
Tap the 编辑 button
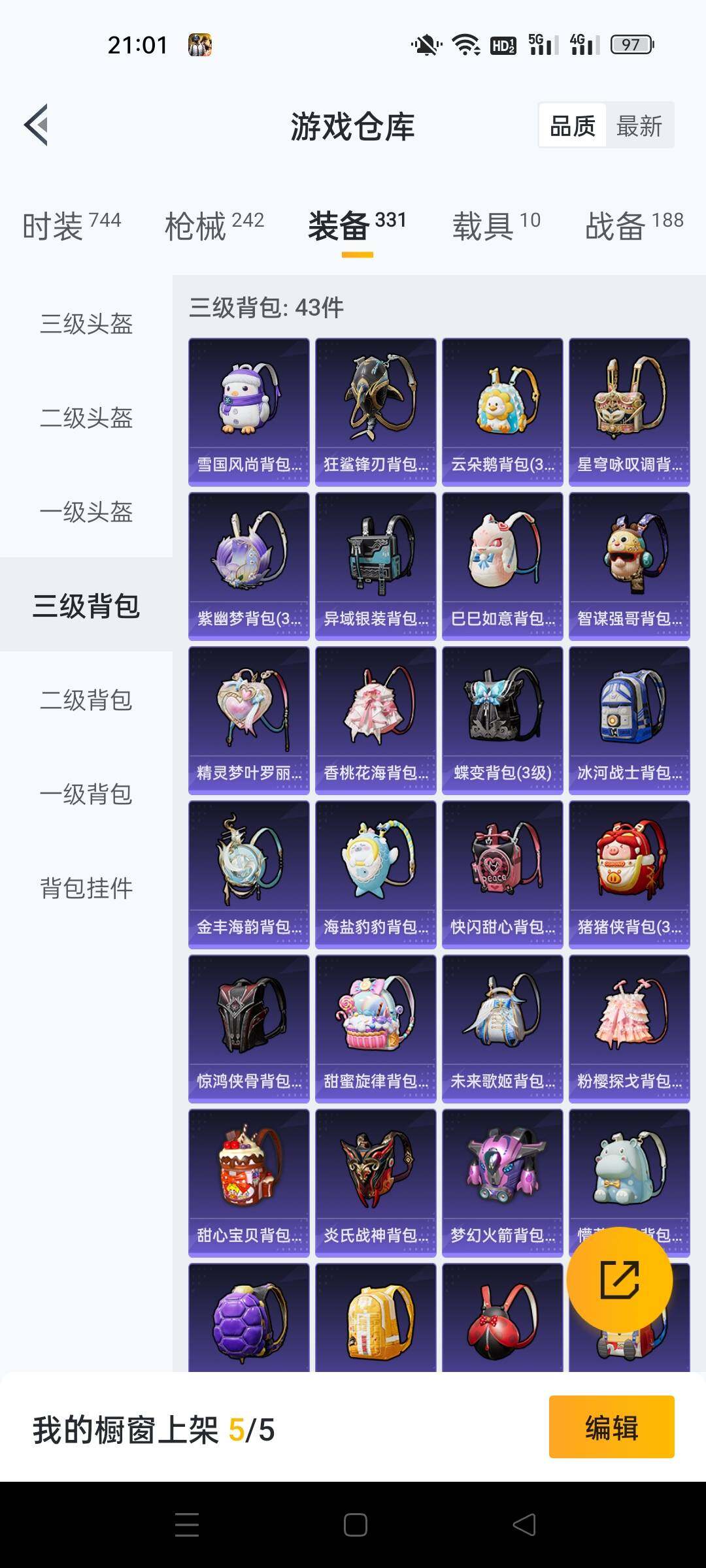pos(611,1428)
